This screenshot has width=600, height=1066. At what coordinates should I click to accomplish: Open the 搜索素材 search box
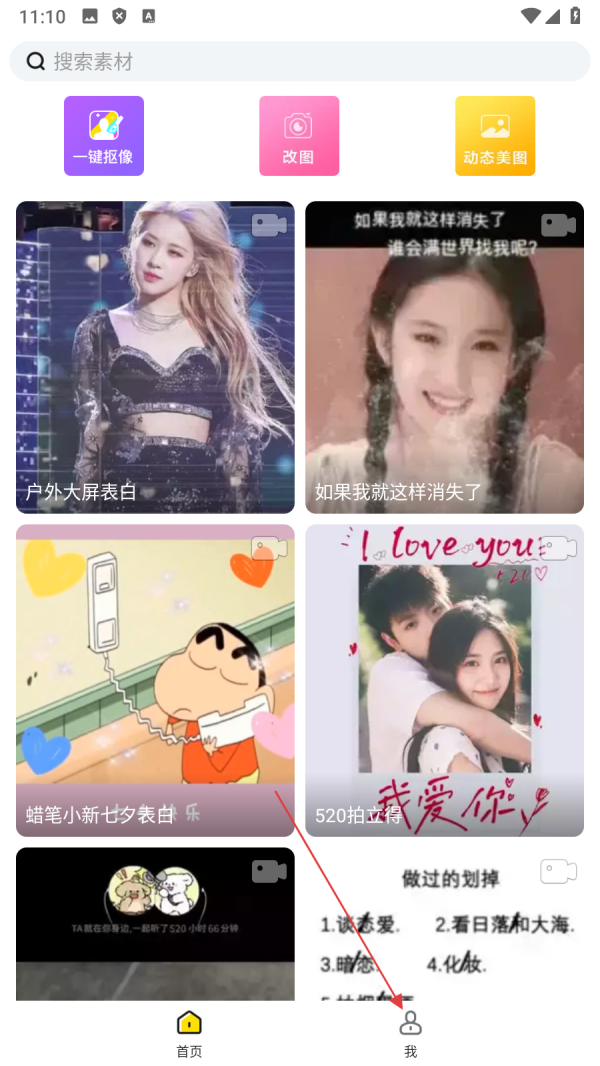click(x=300, y=62)
